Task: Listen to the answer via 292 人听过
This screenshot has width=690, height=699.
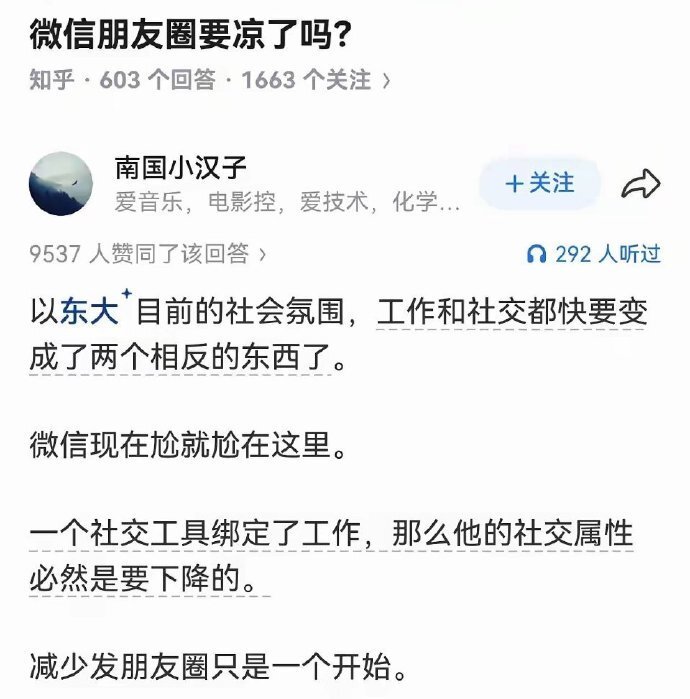Action: pyautogui.click(x=594, y=254)
